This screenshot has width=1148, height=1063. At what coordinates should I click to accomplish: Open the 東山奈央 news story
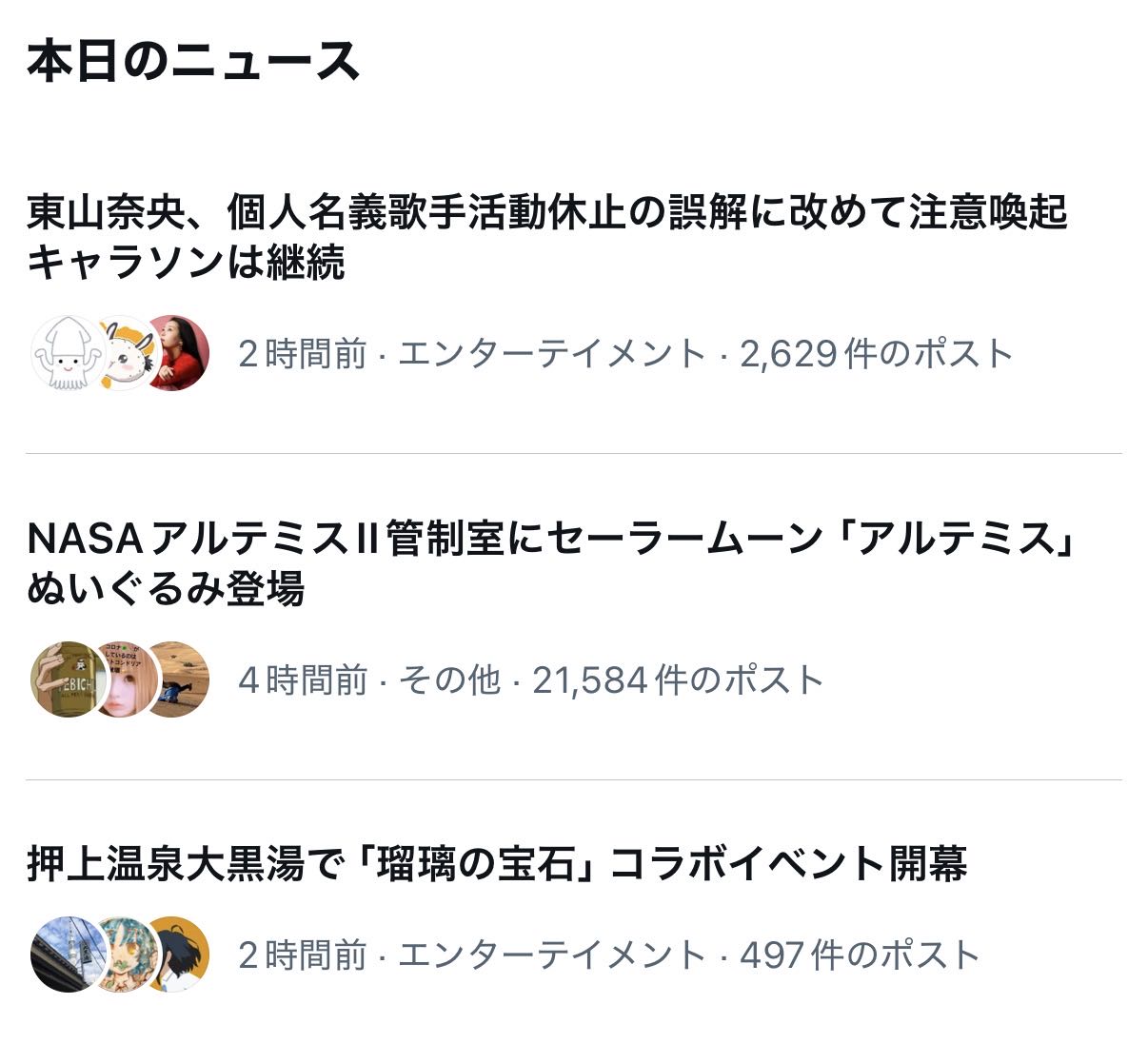547,236
